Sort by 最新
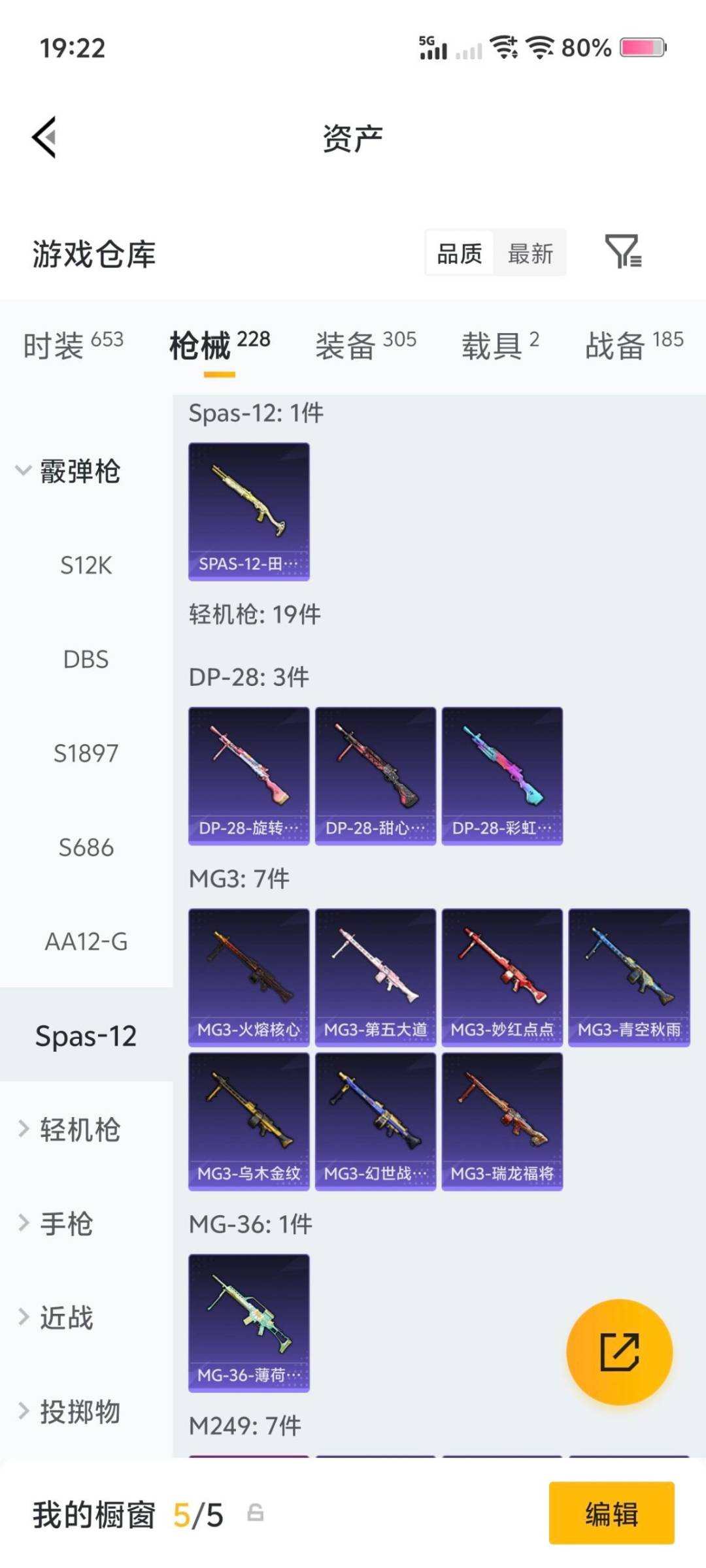Screen dimensions: 706x1568 (530, 253)
